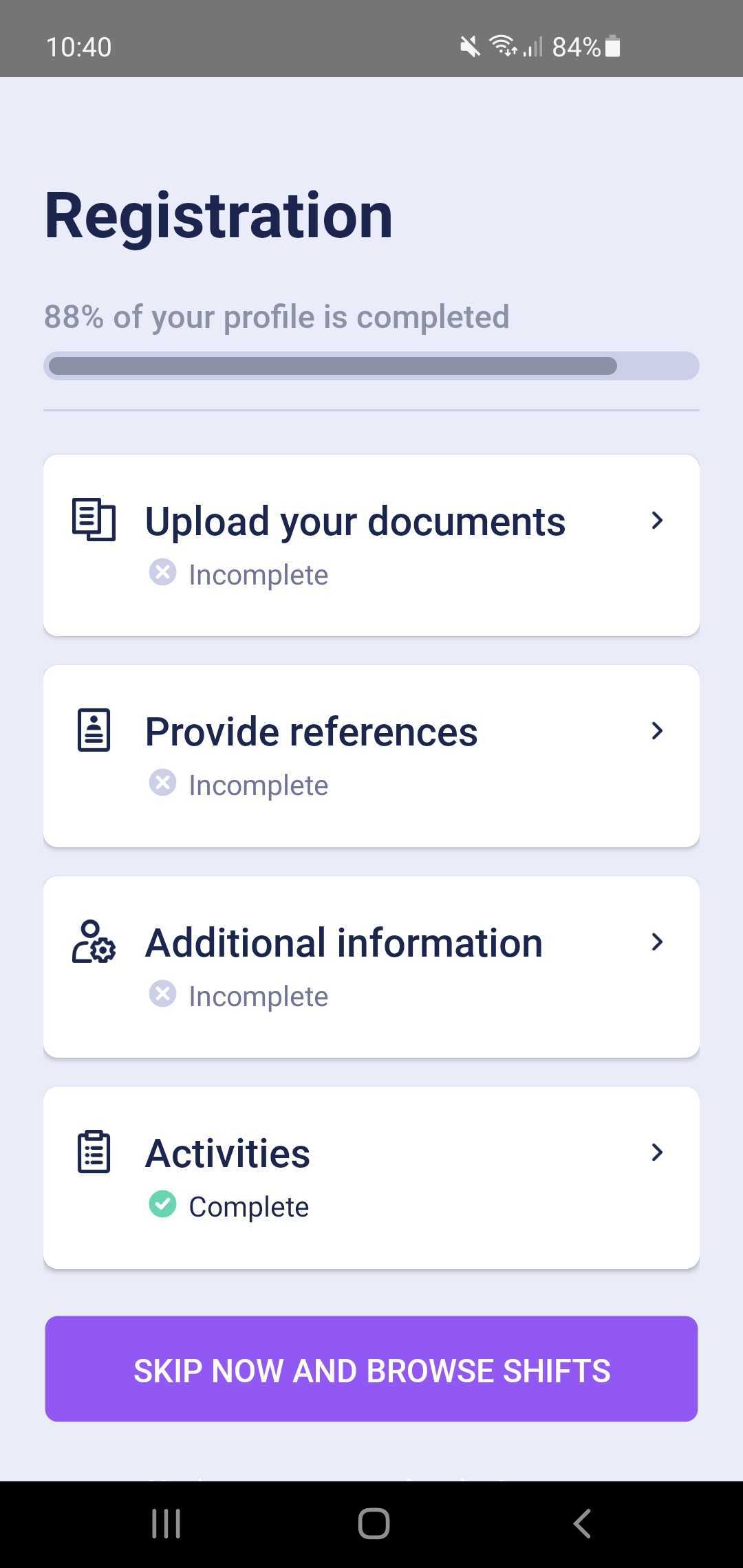The width and height of the screenshot is (743, 1568).
Task: Go back using system back button
Action: click(582, 1523)
